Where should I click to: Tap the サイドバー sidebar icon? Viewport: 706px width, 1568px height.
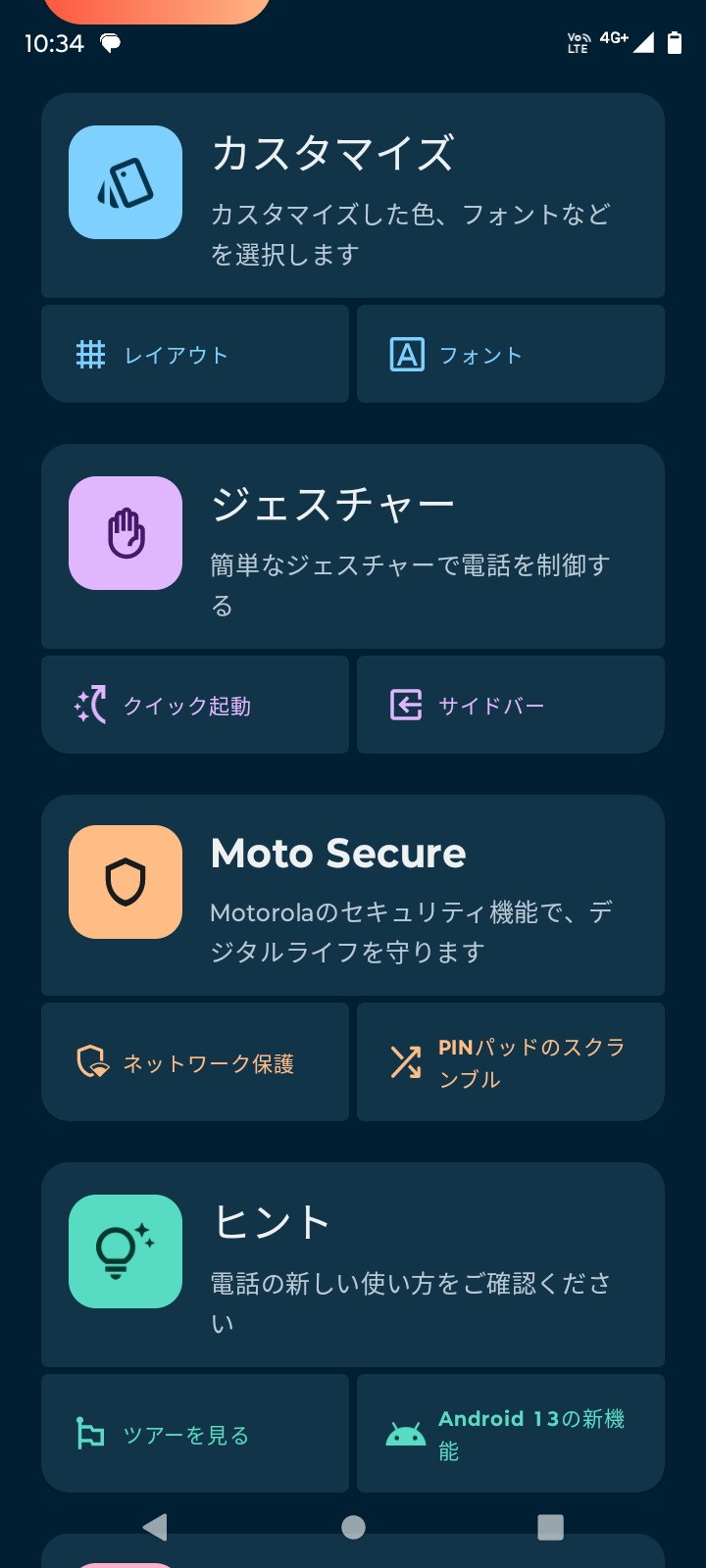click(406, 705)
